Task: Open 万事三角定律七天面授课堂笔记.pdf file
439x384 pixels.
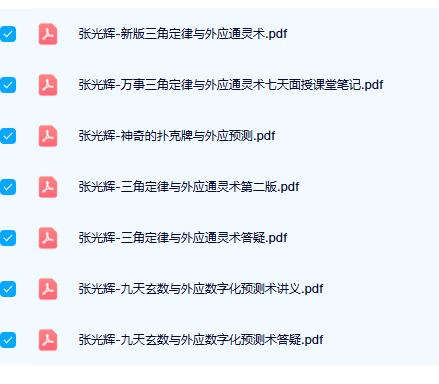Action: [231, 85]
